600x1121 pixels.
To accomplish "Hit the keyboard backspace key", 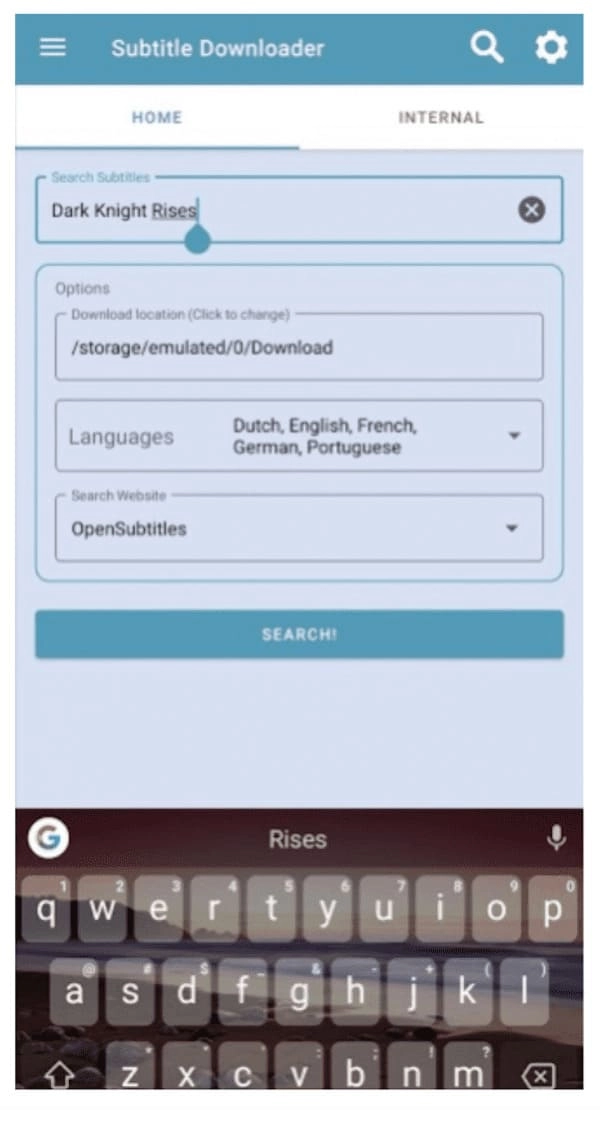I will point(539,1076).
